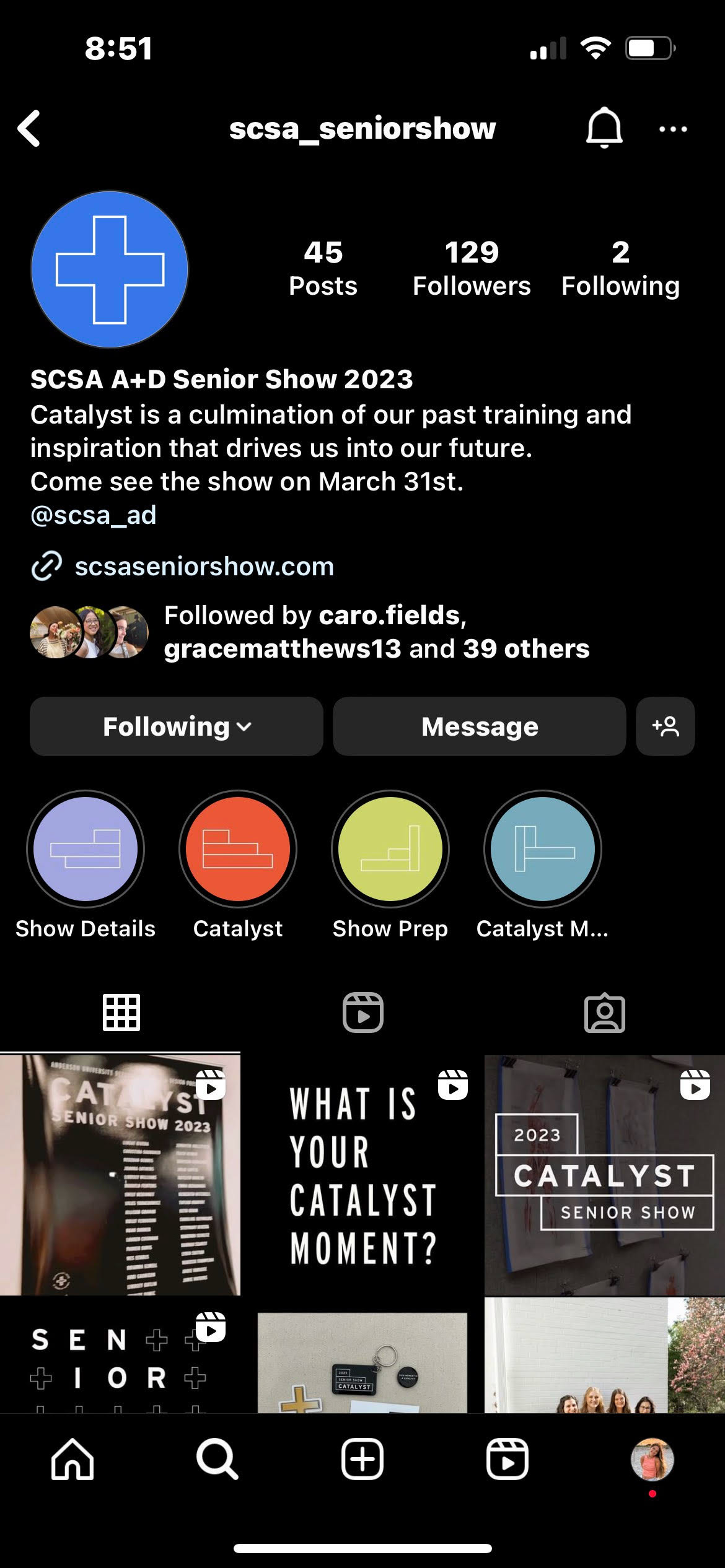Open the 'What is your catalyst moment?' reel
This screenshot has width=725, height=1568.
pos(362,1175)
